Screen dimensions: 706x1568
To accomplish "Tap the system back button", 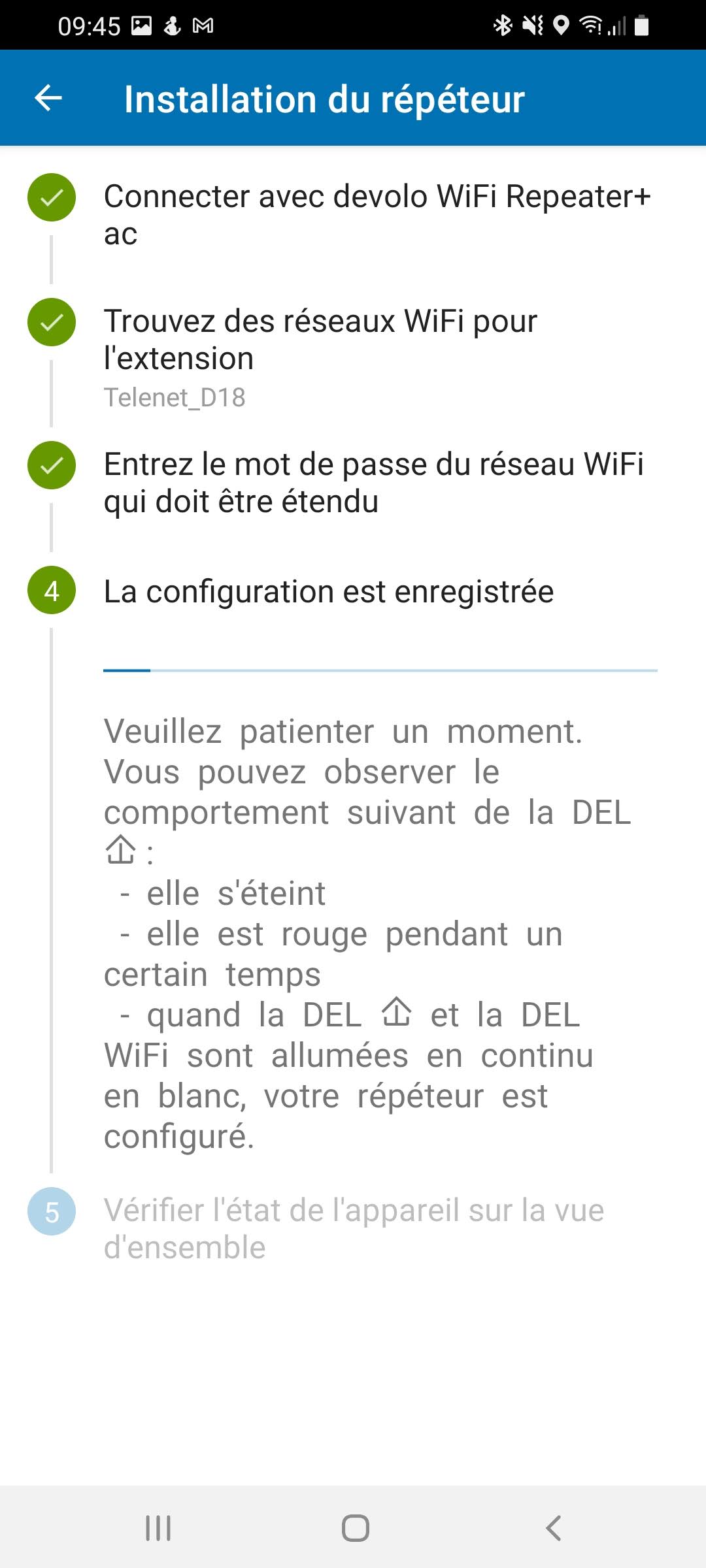I will click(553, 1528).
